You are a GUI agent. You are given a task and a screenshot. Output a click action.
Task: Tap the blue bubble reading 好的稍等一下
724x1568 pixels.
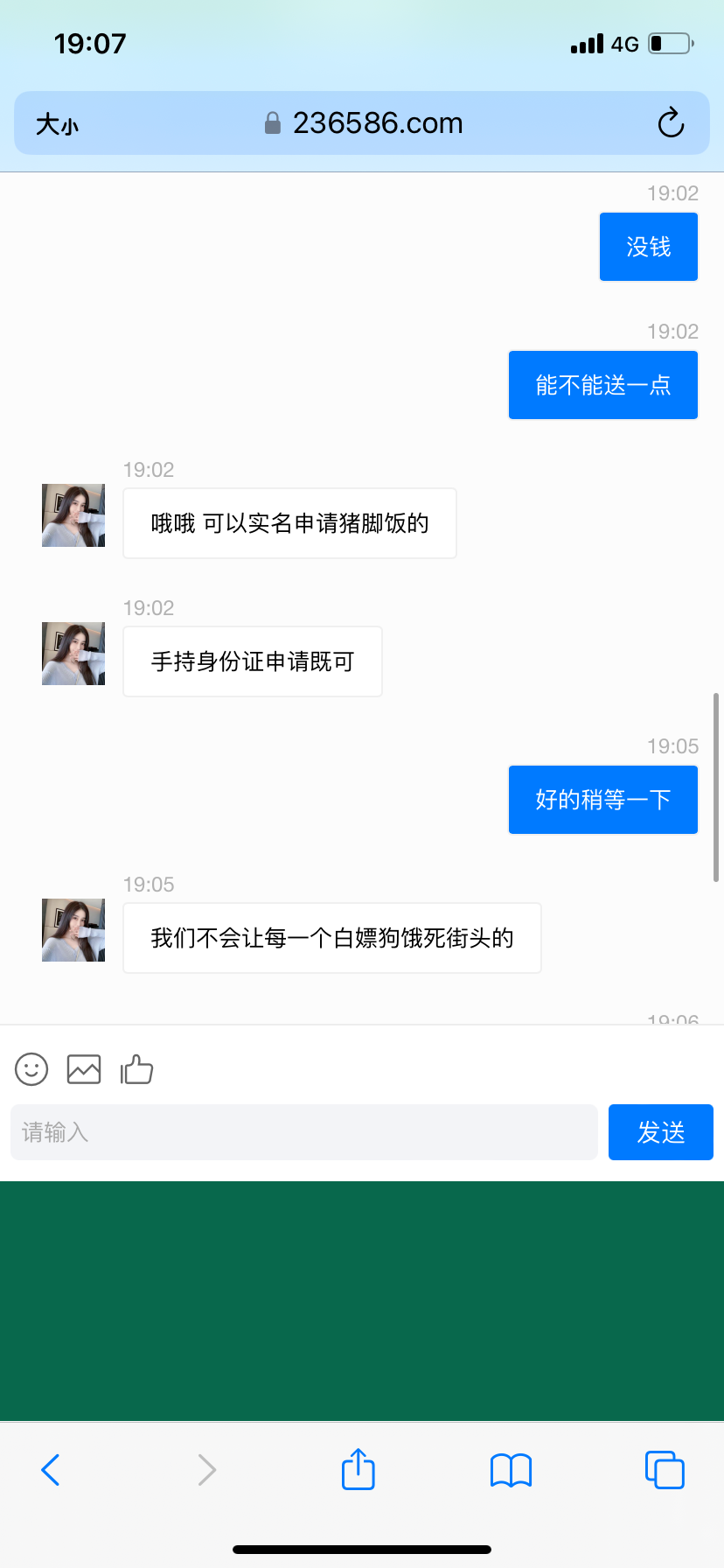click(602, 799)
